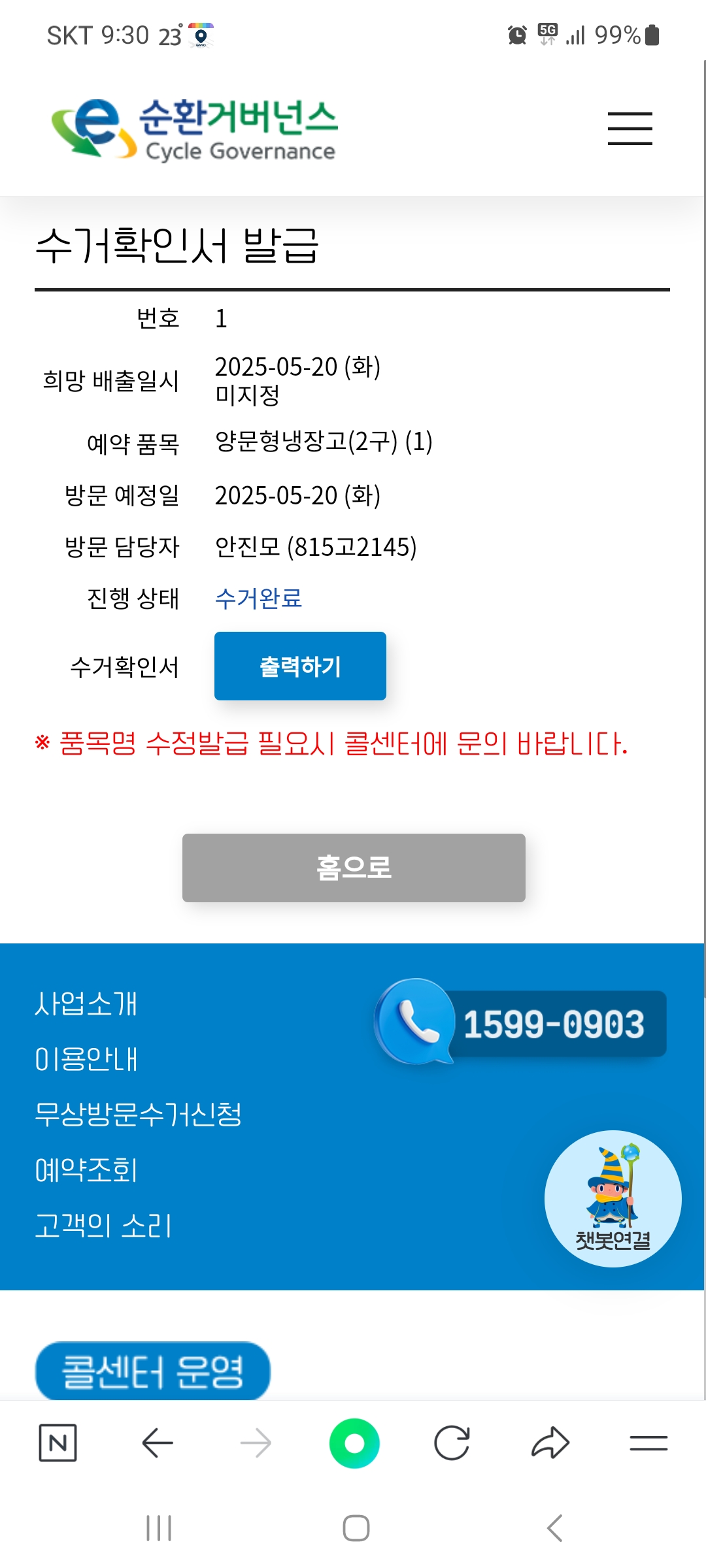Tap 출력하기 to print the collection certificate

(300, 666)
